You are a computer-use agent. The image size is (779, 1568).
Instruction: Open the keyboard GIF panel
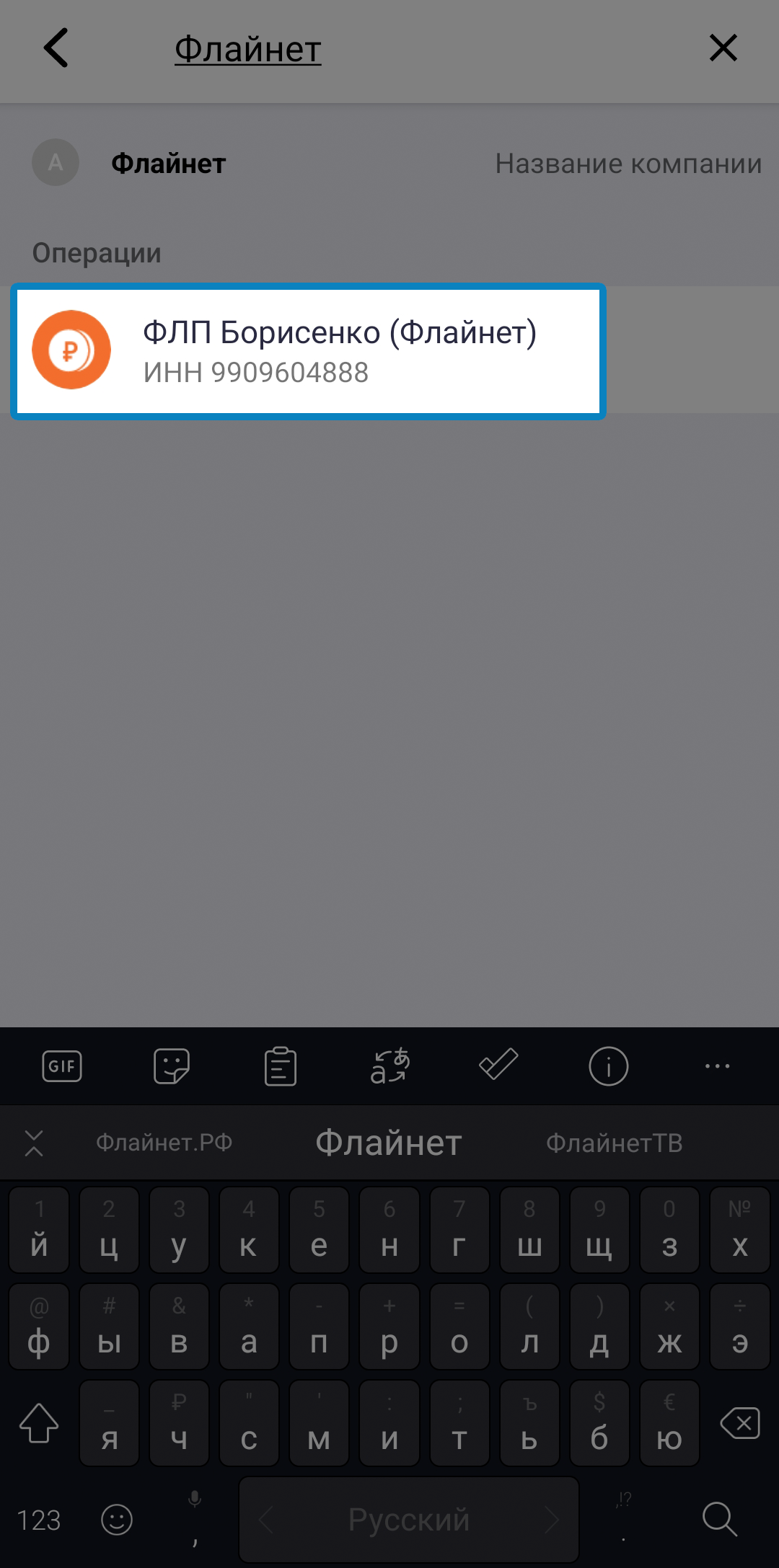pyautogui.click(x=62, y=1066)
